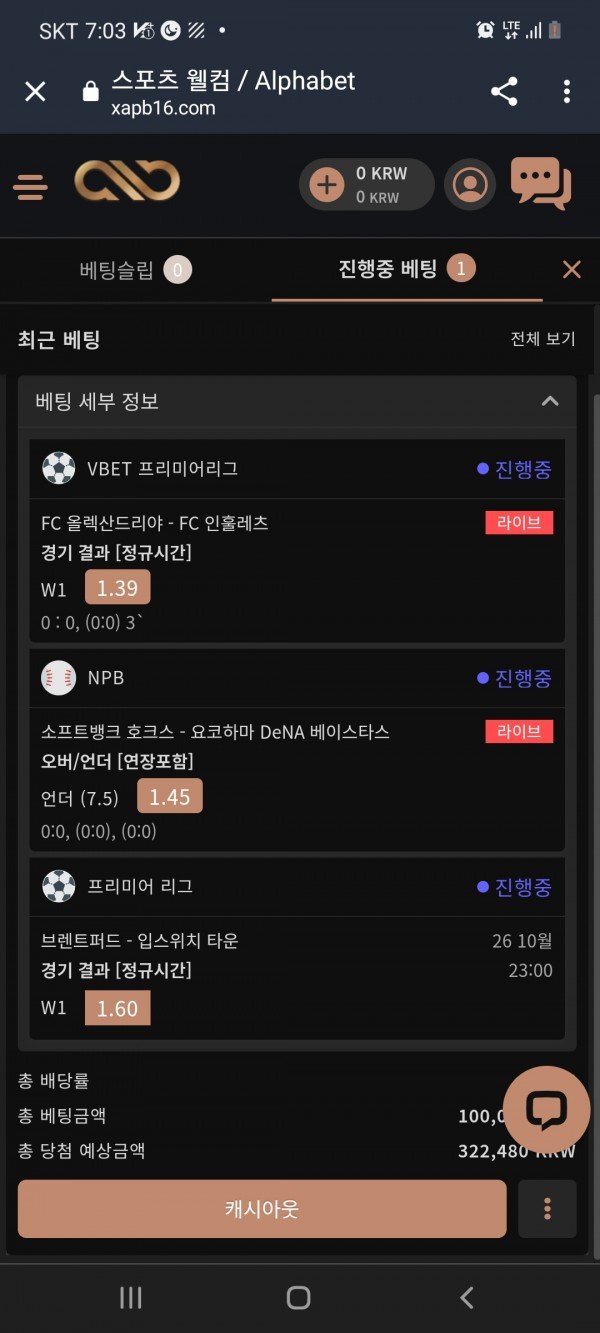Screen dimensions: 600x1333
Task: Collapse the 베팅 세부 정보 section
Action: pos(549,401)
